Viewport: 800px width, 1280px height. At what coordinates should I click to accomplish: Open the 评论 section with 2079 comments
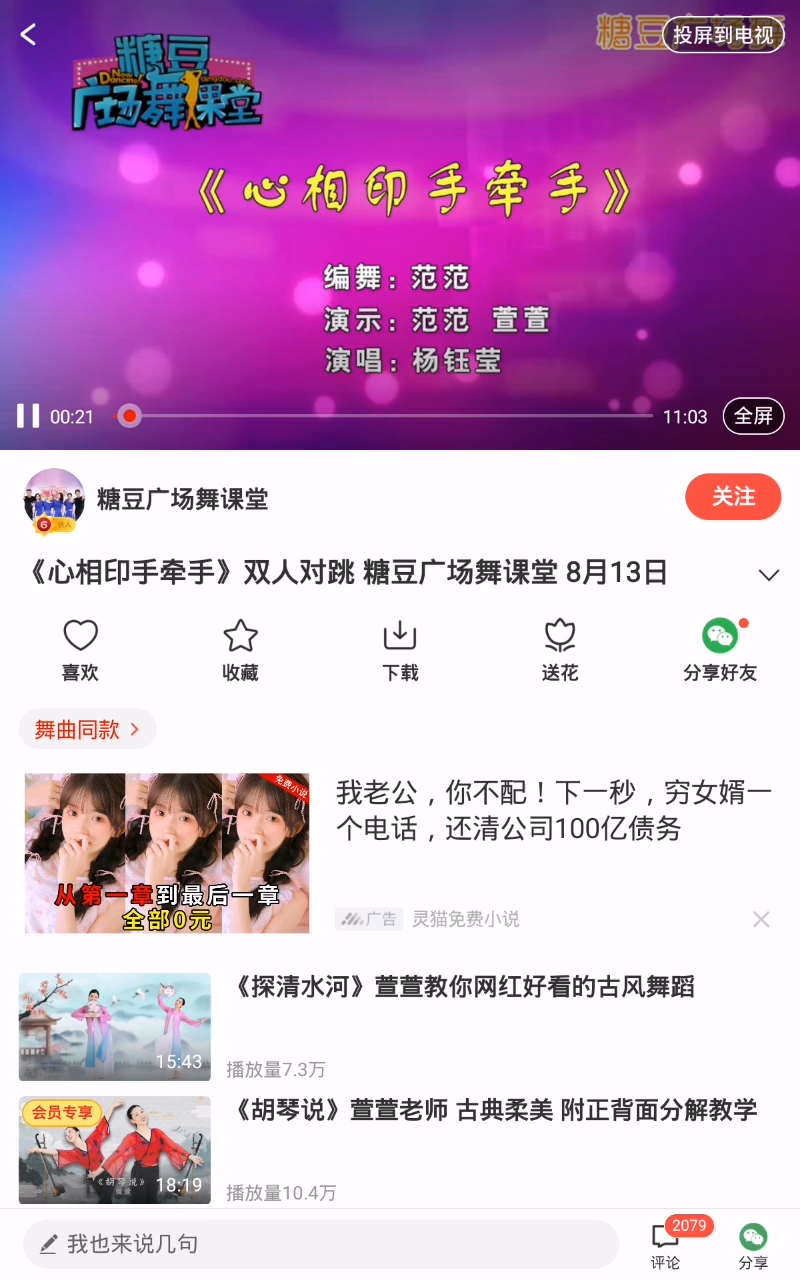pyautogui.click(x=666, y=1245)
